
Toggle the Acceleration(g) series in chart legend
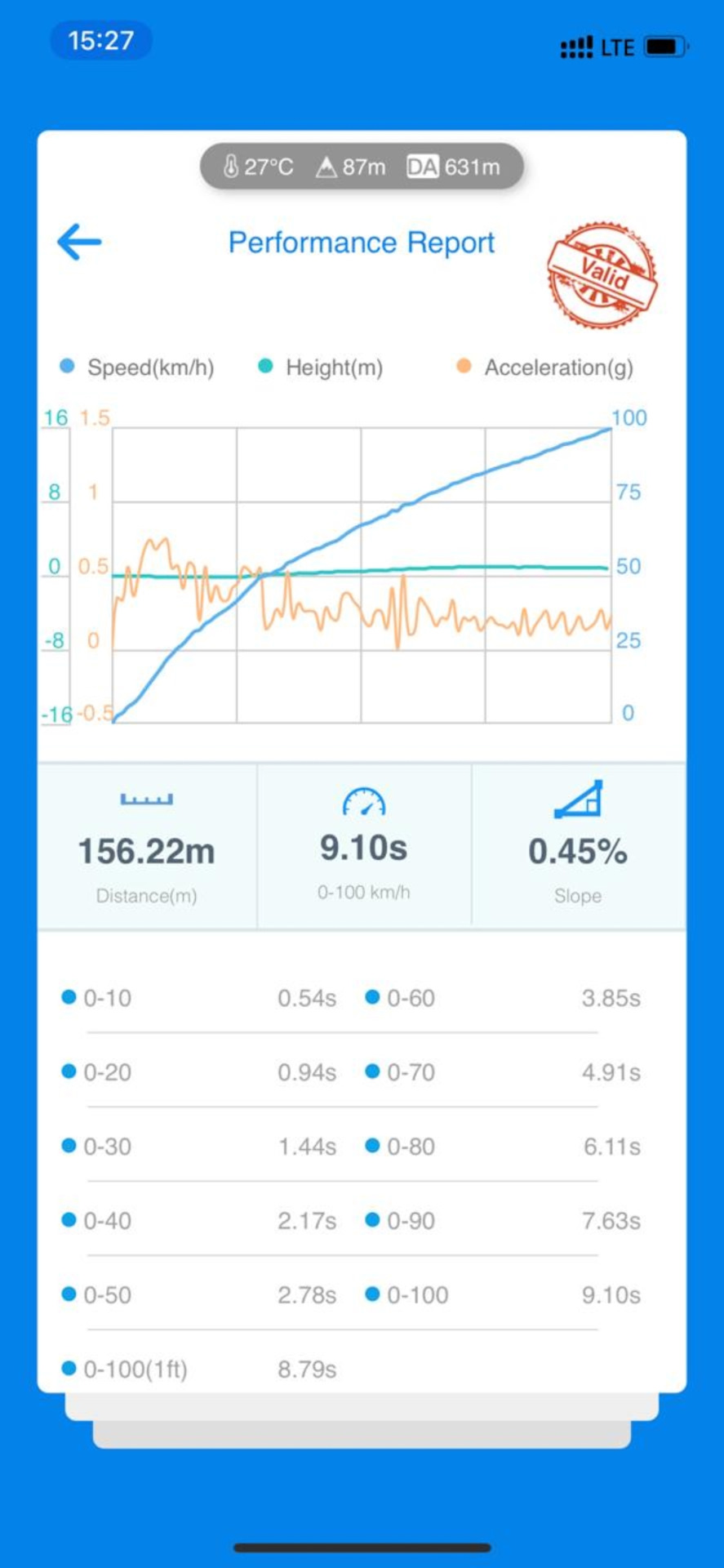tap(544, 367)
